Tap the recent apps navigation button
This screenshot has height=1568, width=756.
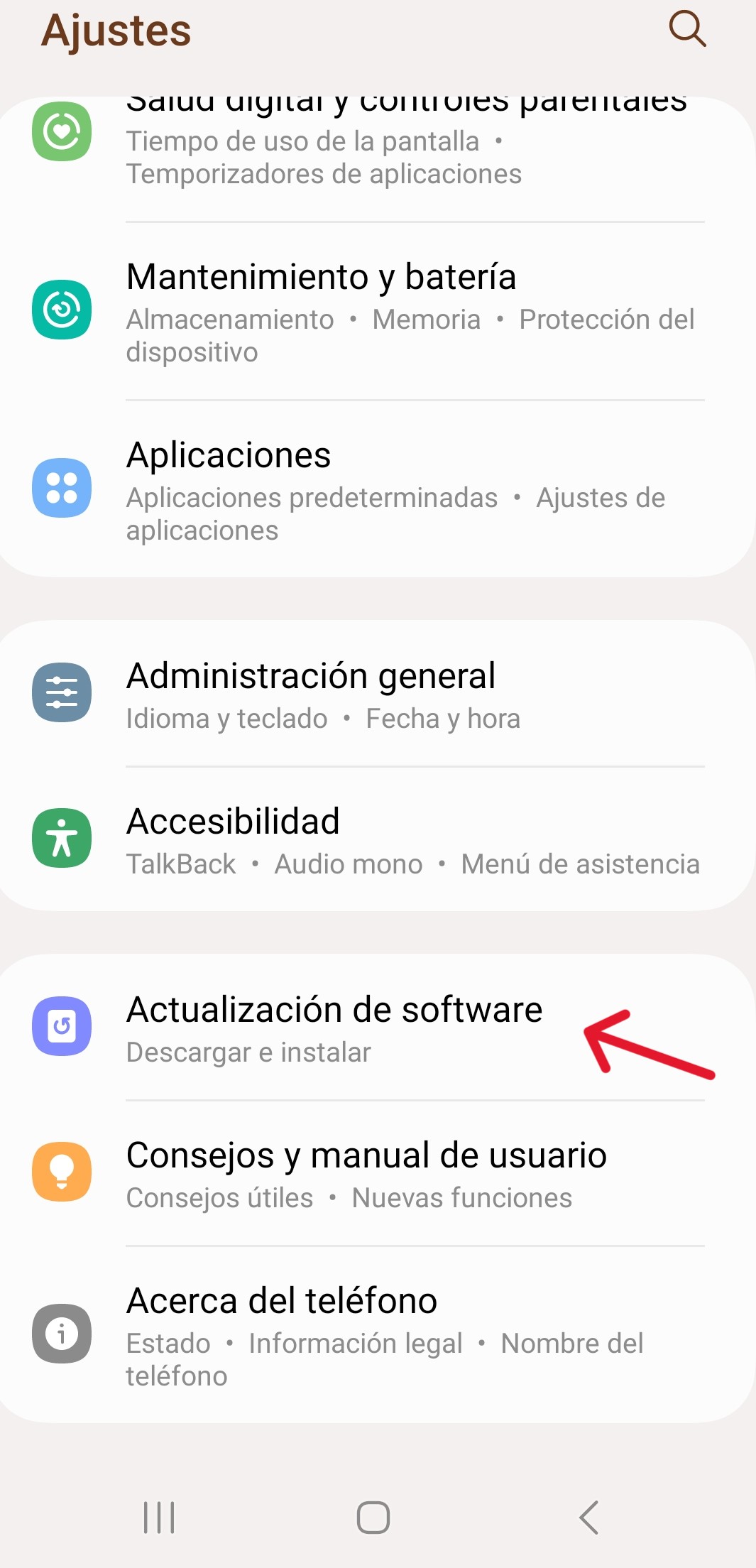click(x=158, y=1516)
